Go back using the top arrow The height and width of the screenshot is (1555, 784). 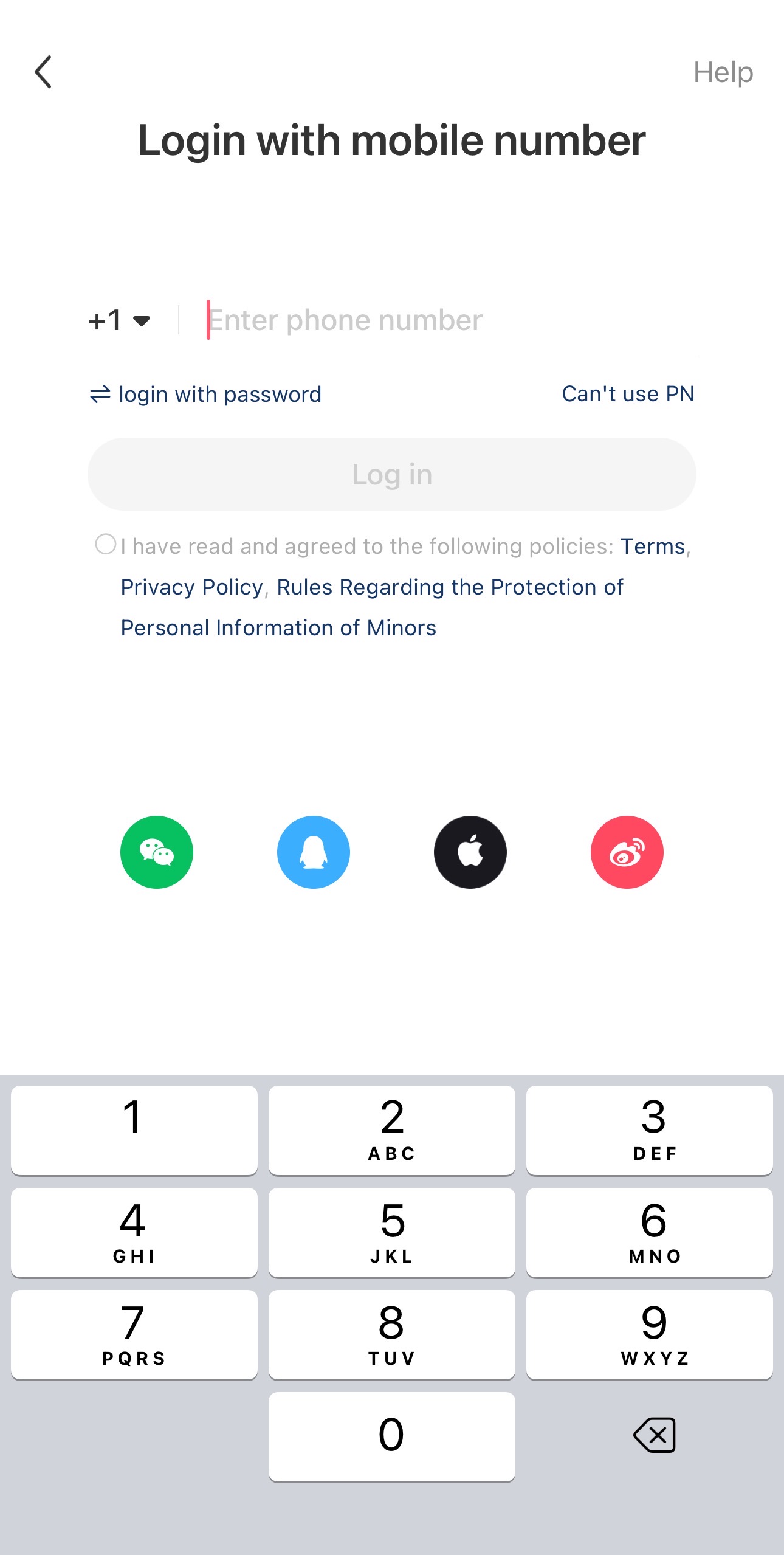43,72
